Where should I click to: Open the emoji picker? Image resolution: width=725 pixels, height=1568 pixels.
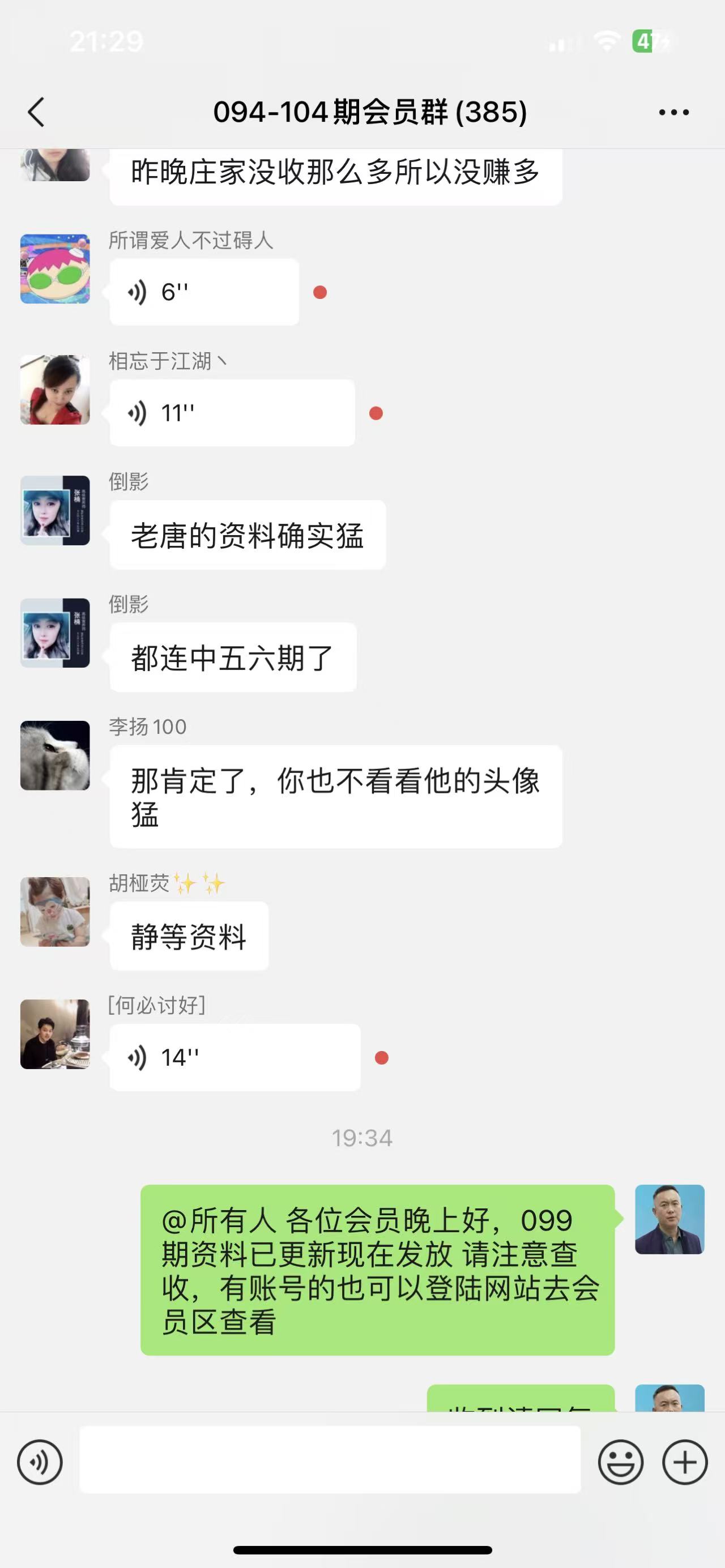pos(620,1462)
